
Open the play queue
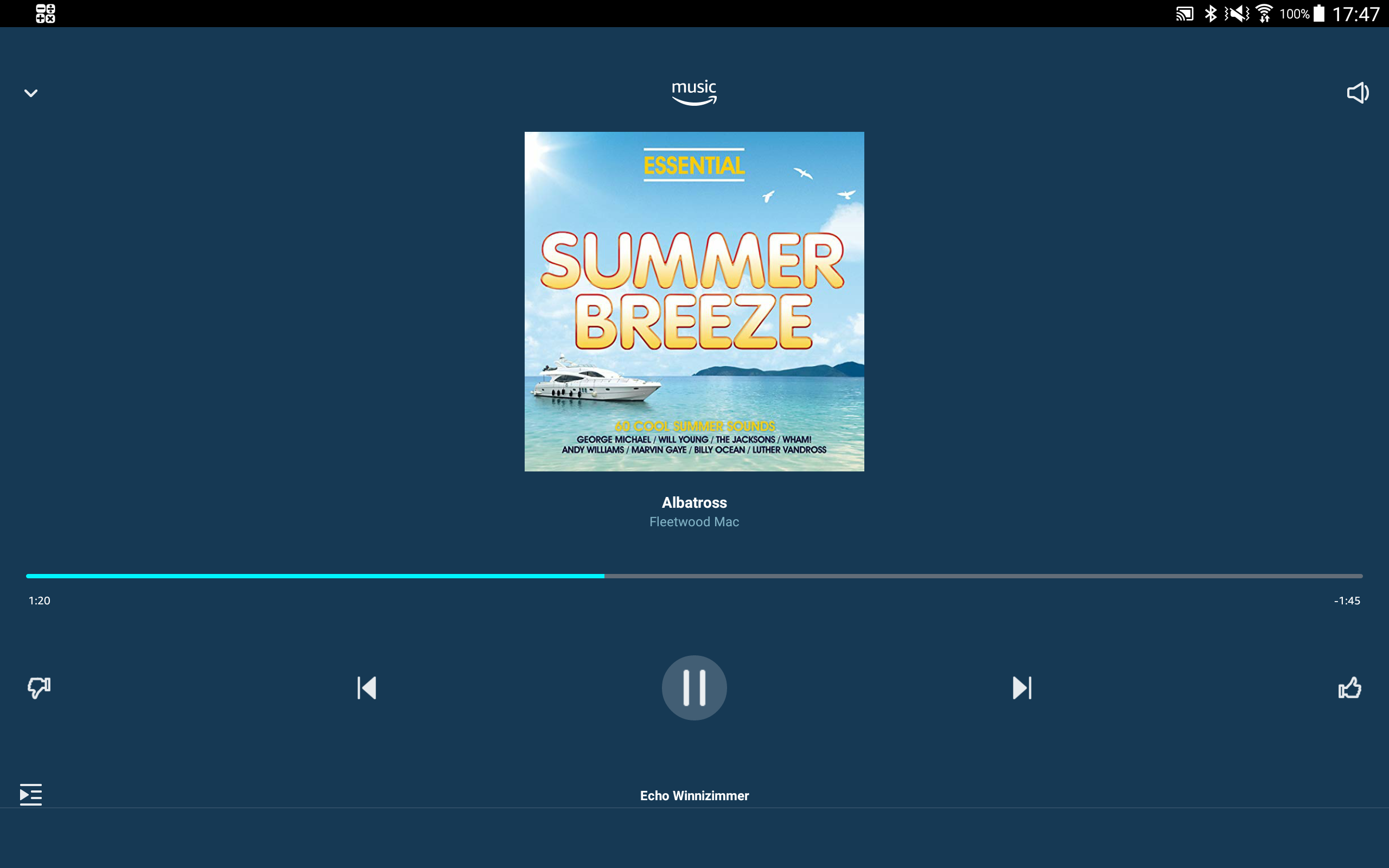[31, 795]
